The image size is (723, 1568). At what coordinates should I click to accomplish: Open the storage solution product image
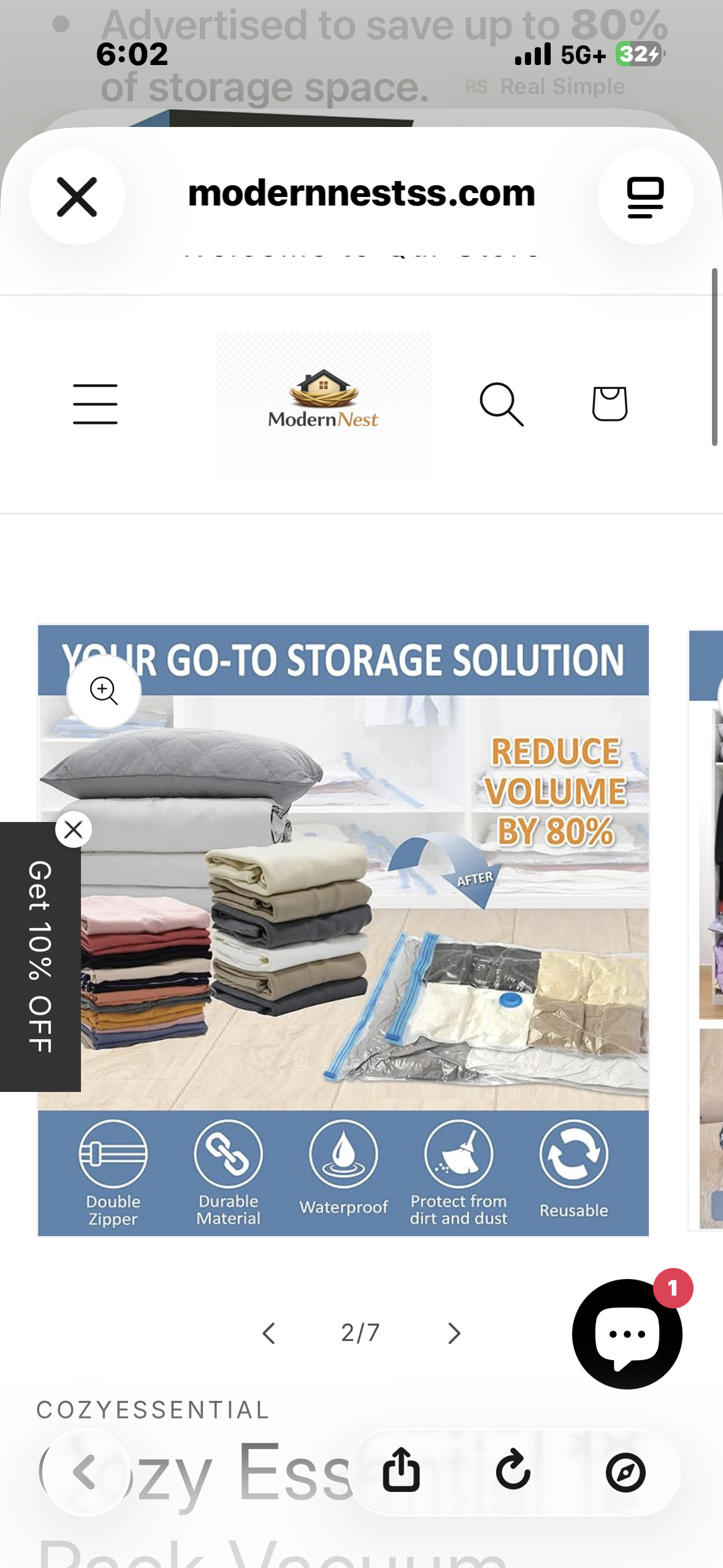pyautogui.click(x=343, y=930)
